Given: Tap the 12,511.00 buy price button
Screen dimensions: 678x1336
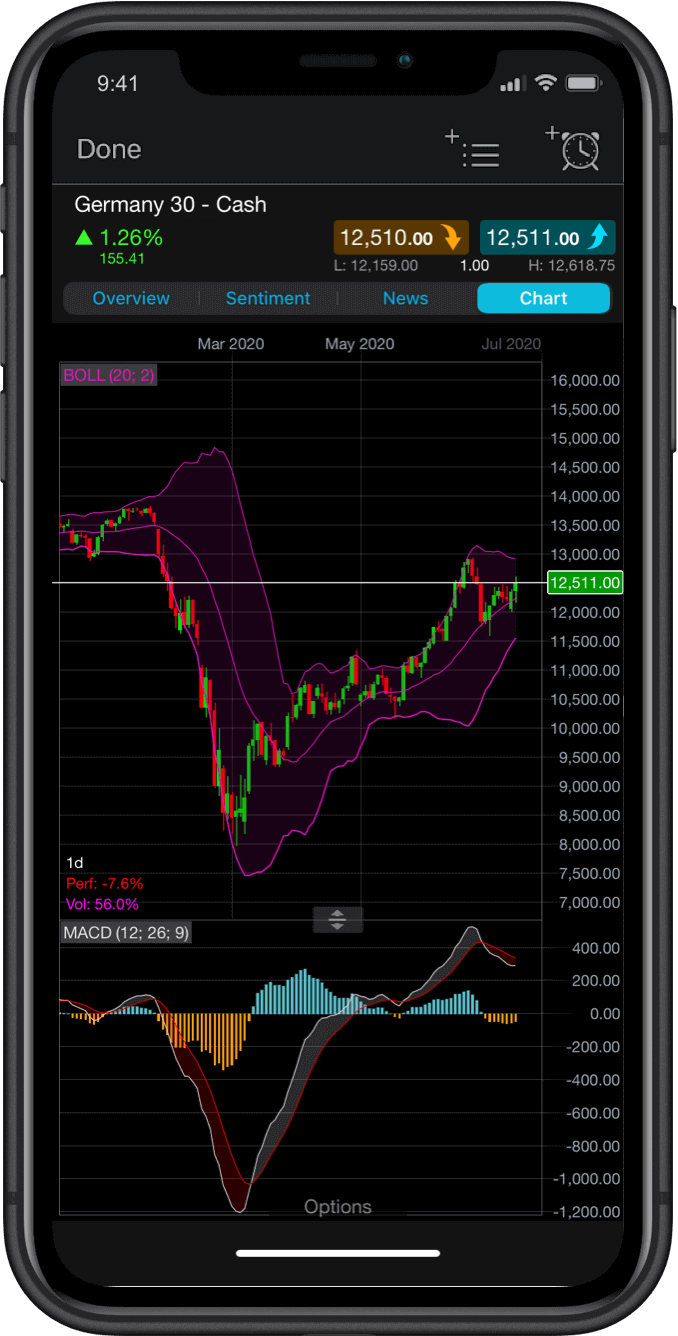Looking at the screenshot, I should tap(547, 238).
